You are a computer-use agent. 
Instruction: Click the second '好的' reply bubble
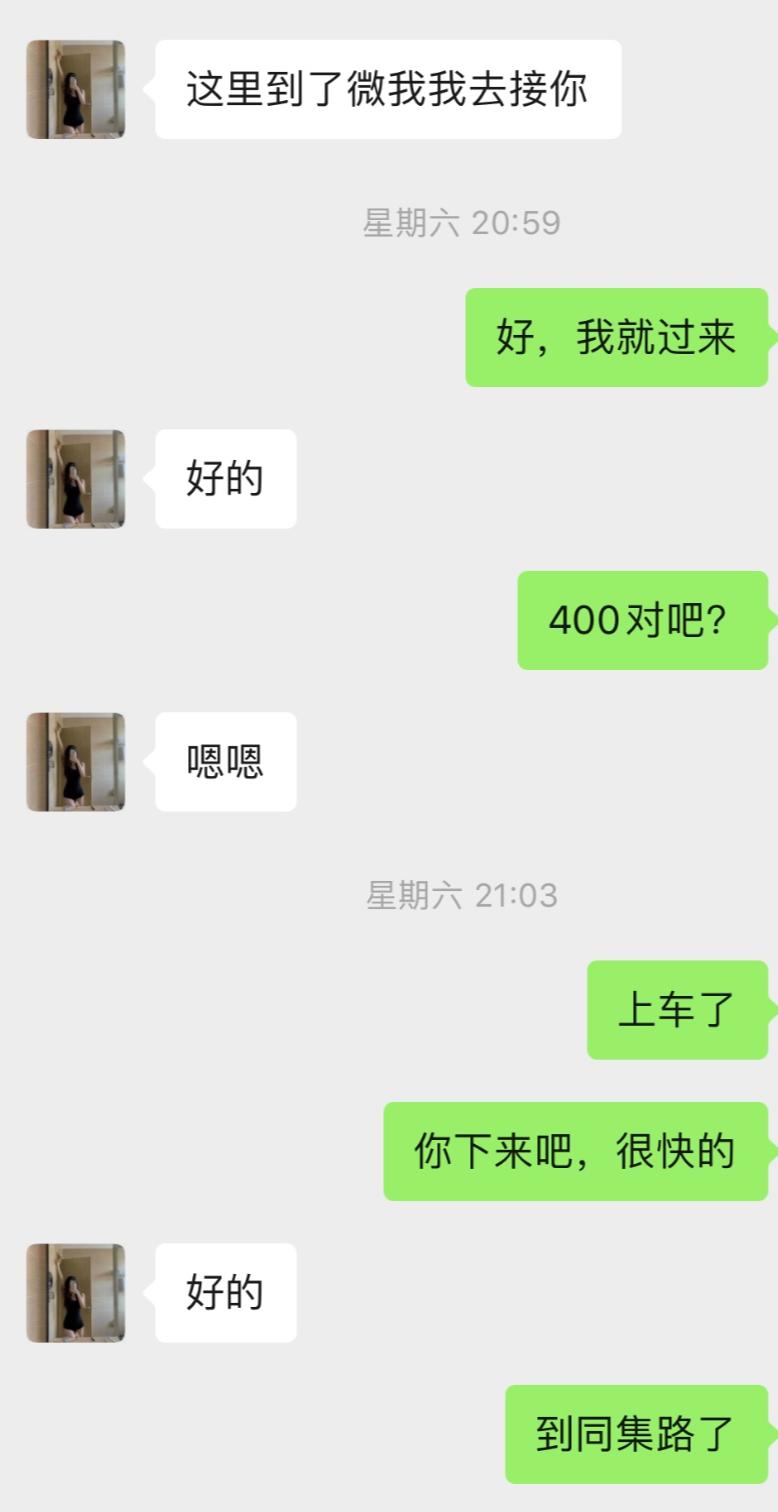pos(224,1293)
